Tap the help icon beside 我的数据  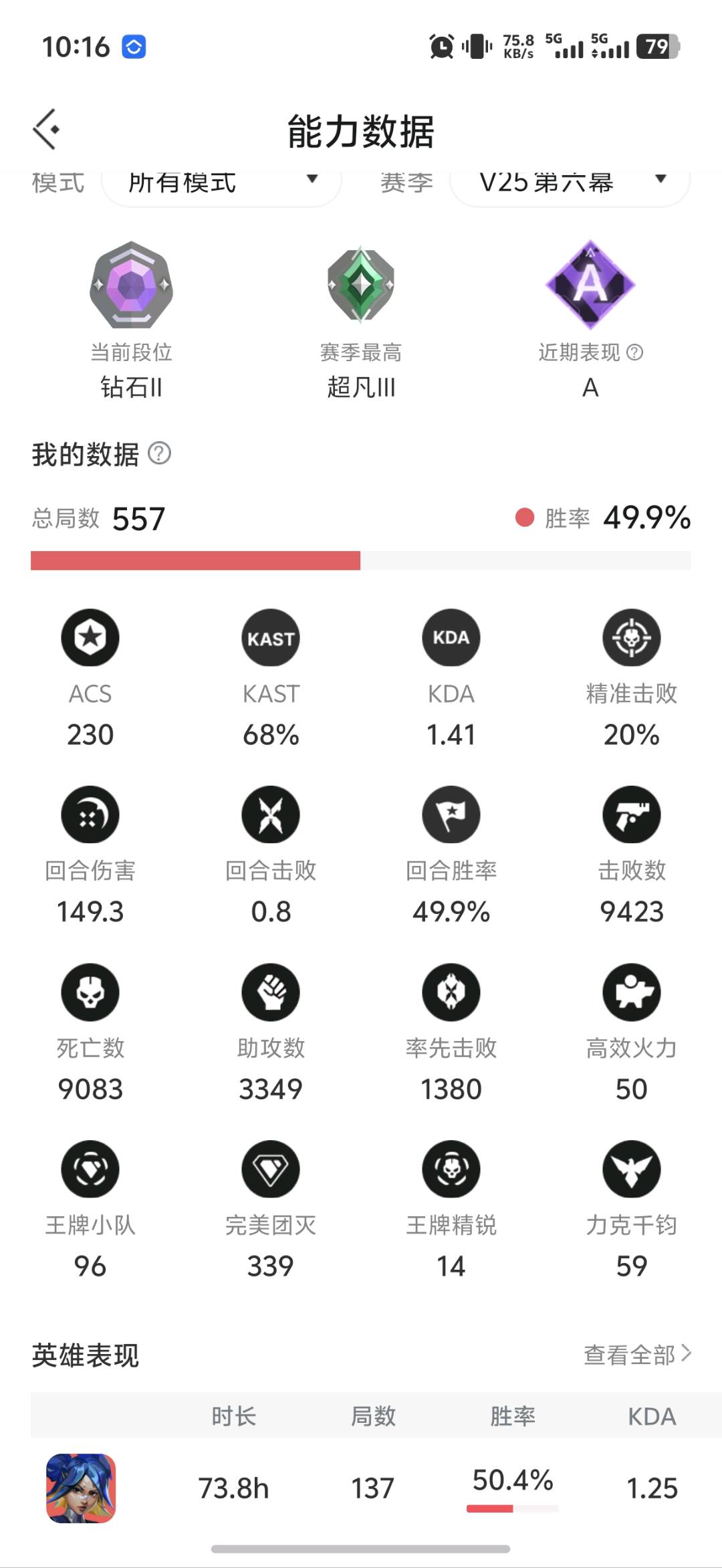(159, 453)
